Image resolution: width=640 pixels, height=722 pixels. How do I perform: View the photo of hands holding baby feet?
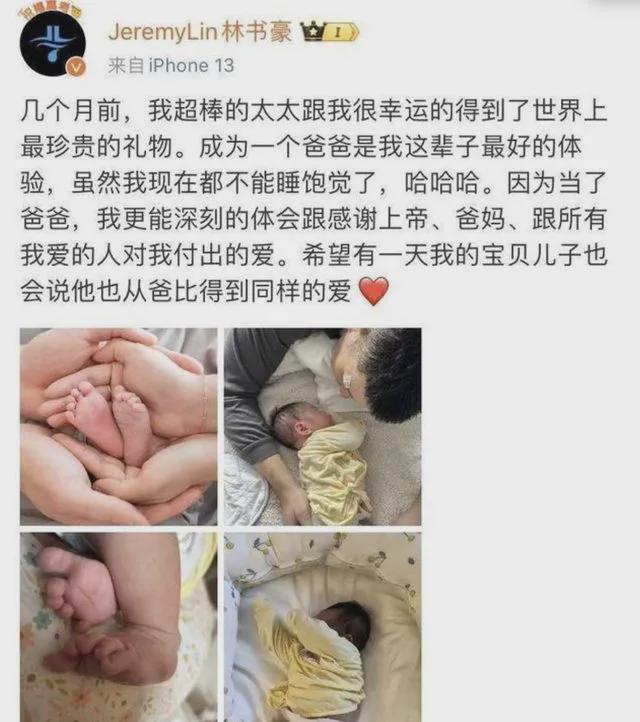click(x=118, y=425)
